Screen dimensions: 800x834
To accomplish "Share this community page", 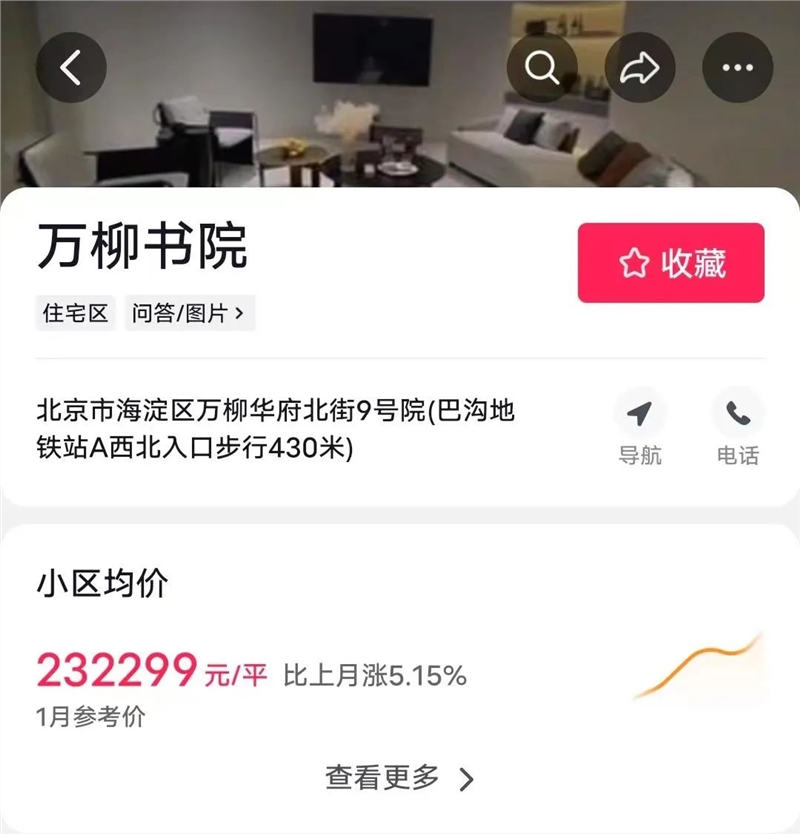I will coord(640,67).
